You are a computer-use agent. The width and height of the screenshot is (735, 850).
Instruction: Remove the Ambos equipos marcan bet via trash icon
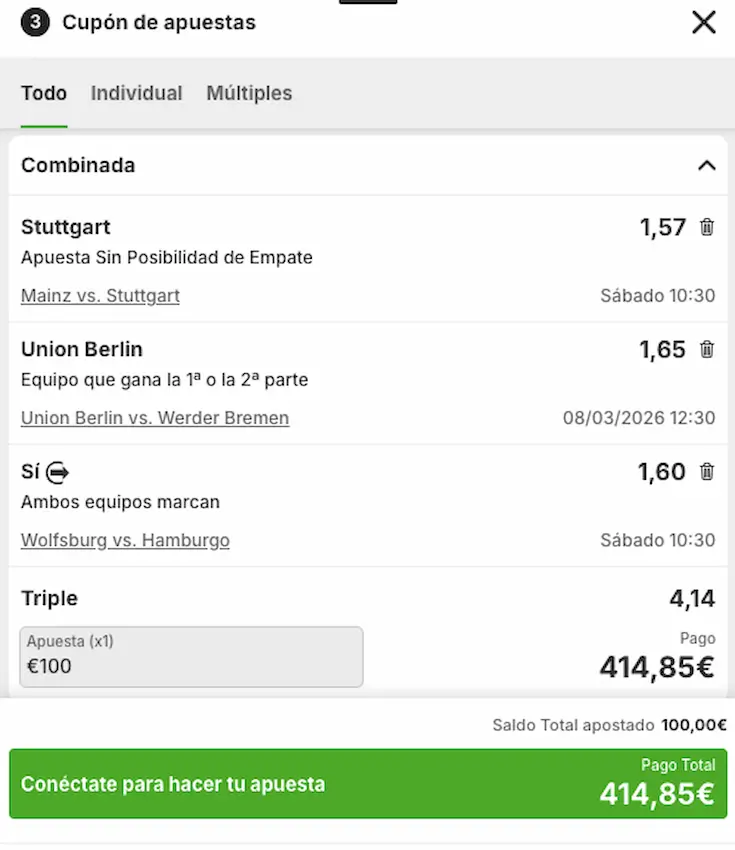tap(706, 471)
